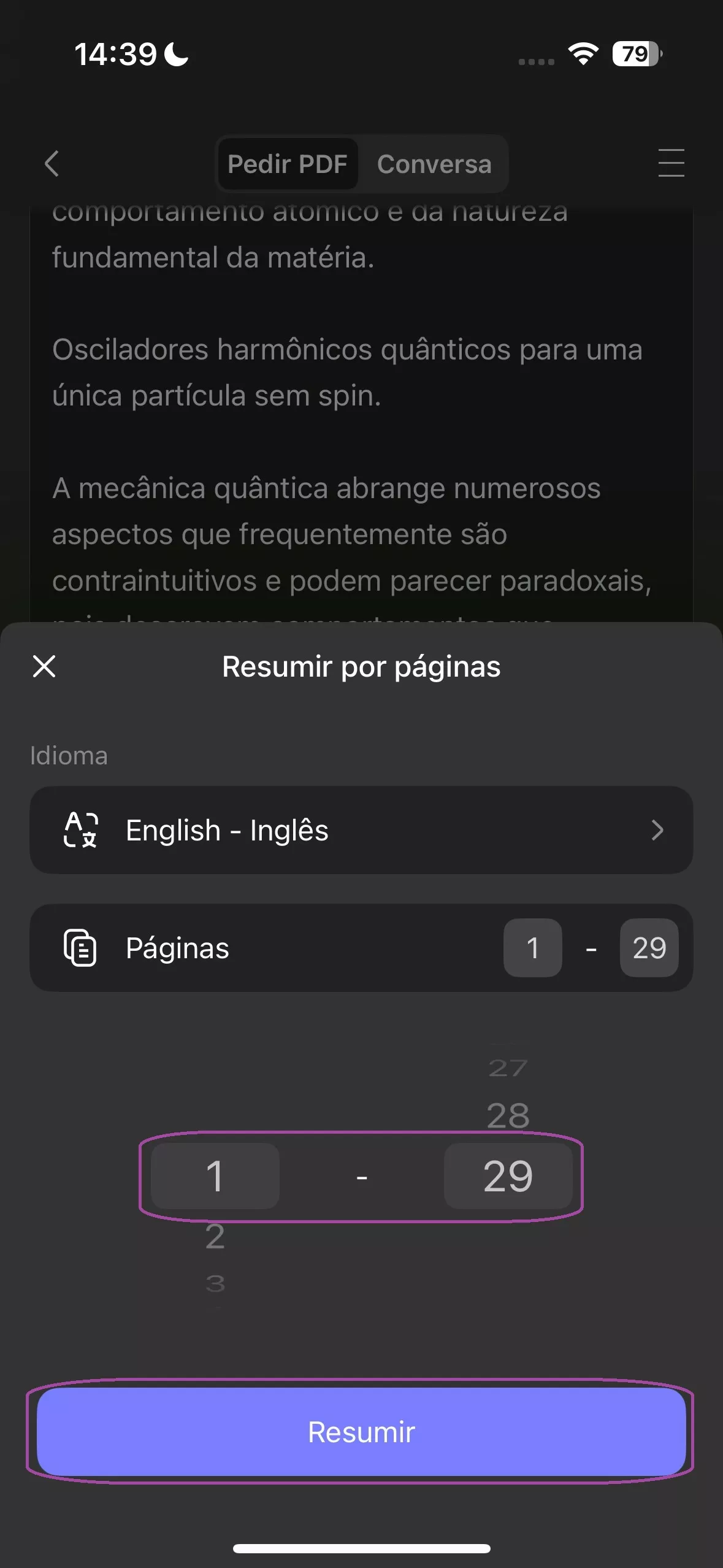
Task: Tap the Resumir button
Action: point(361,1433)
